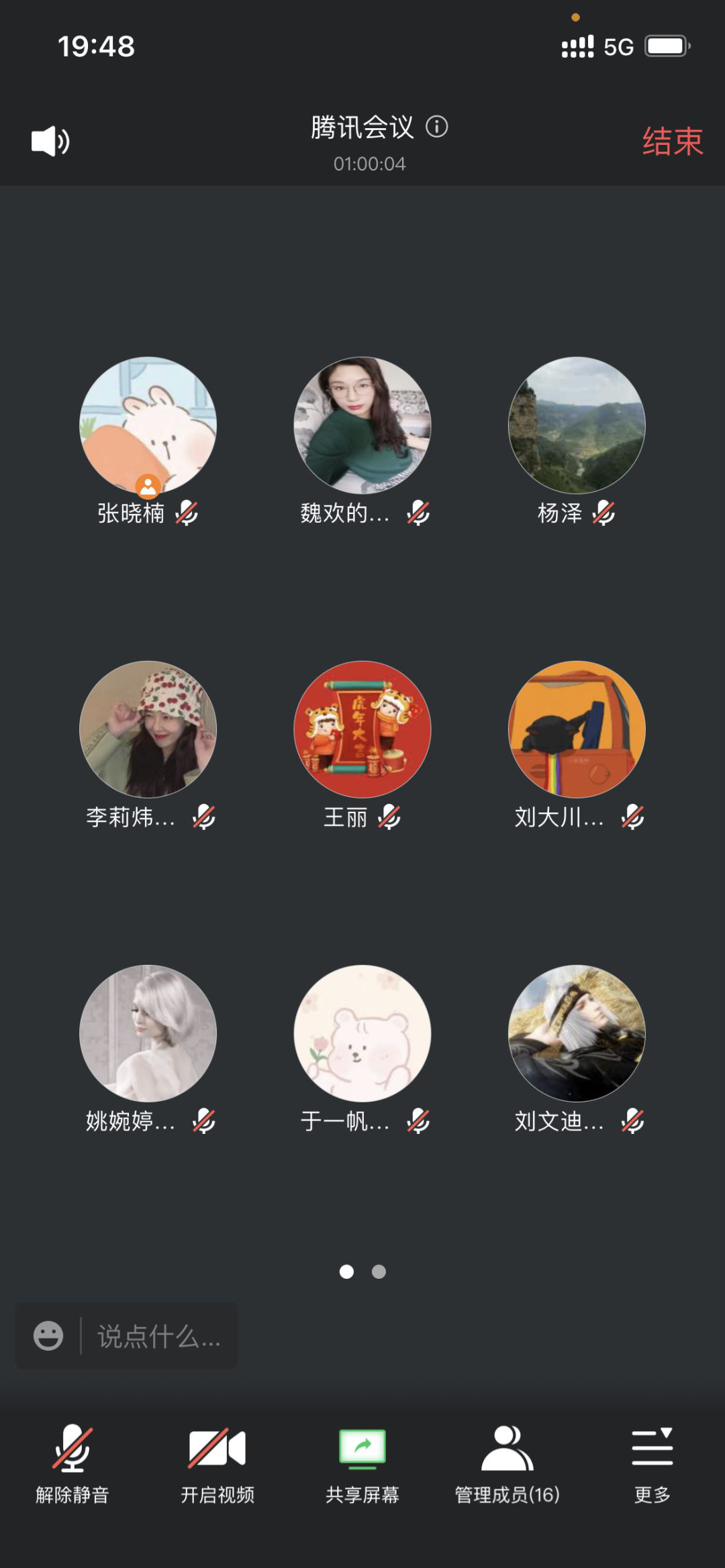The width and height of the screenshot is (725, 1568).
Task: Toggle the speaker audio icon
Action: 50,142
